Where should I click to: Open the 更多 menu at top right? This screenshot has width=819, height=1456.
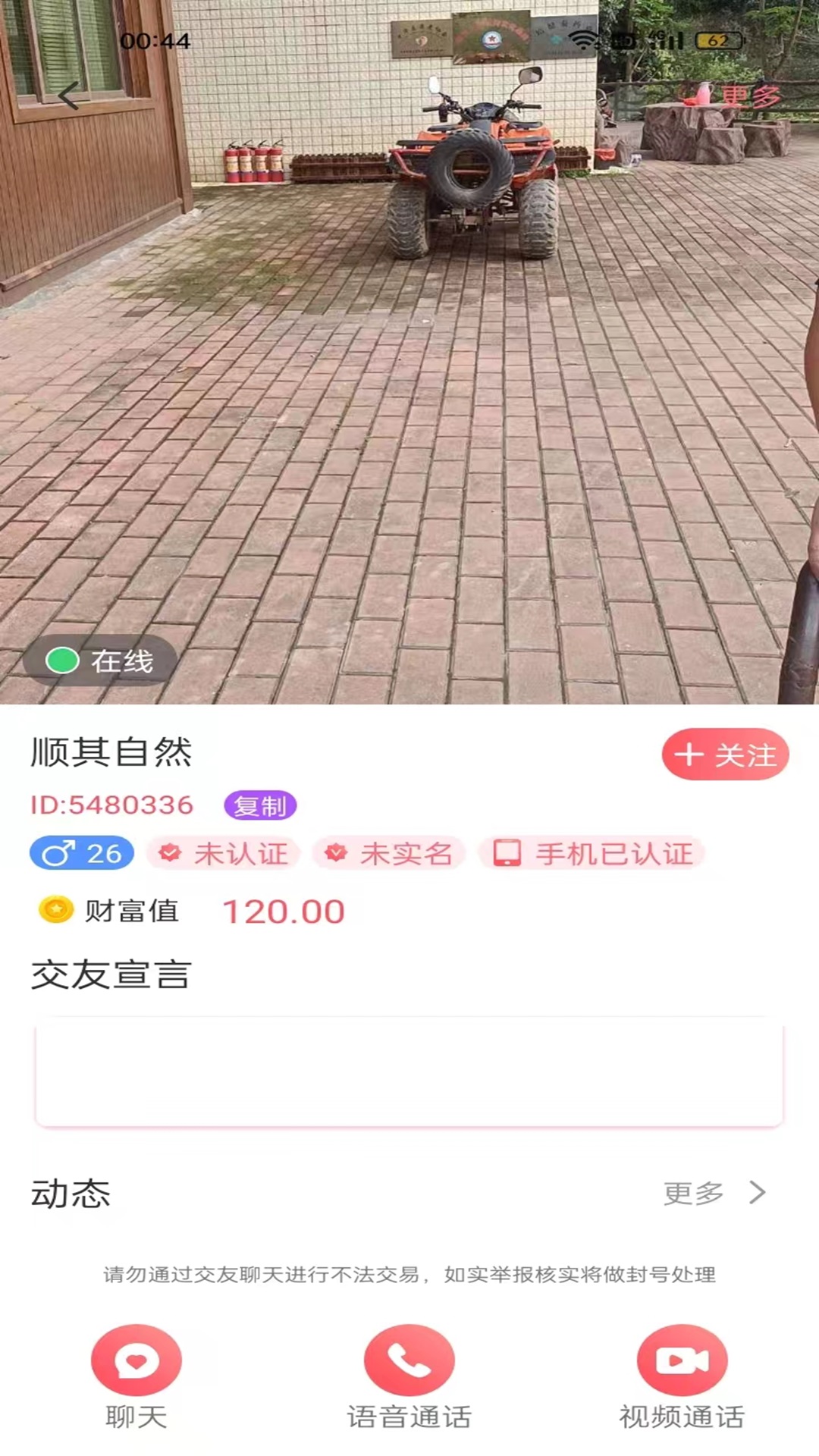750,96
